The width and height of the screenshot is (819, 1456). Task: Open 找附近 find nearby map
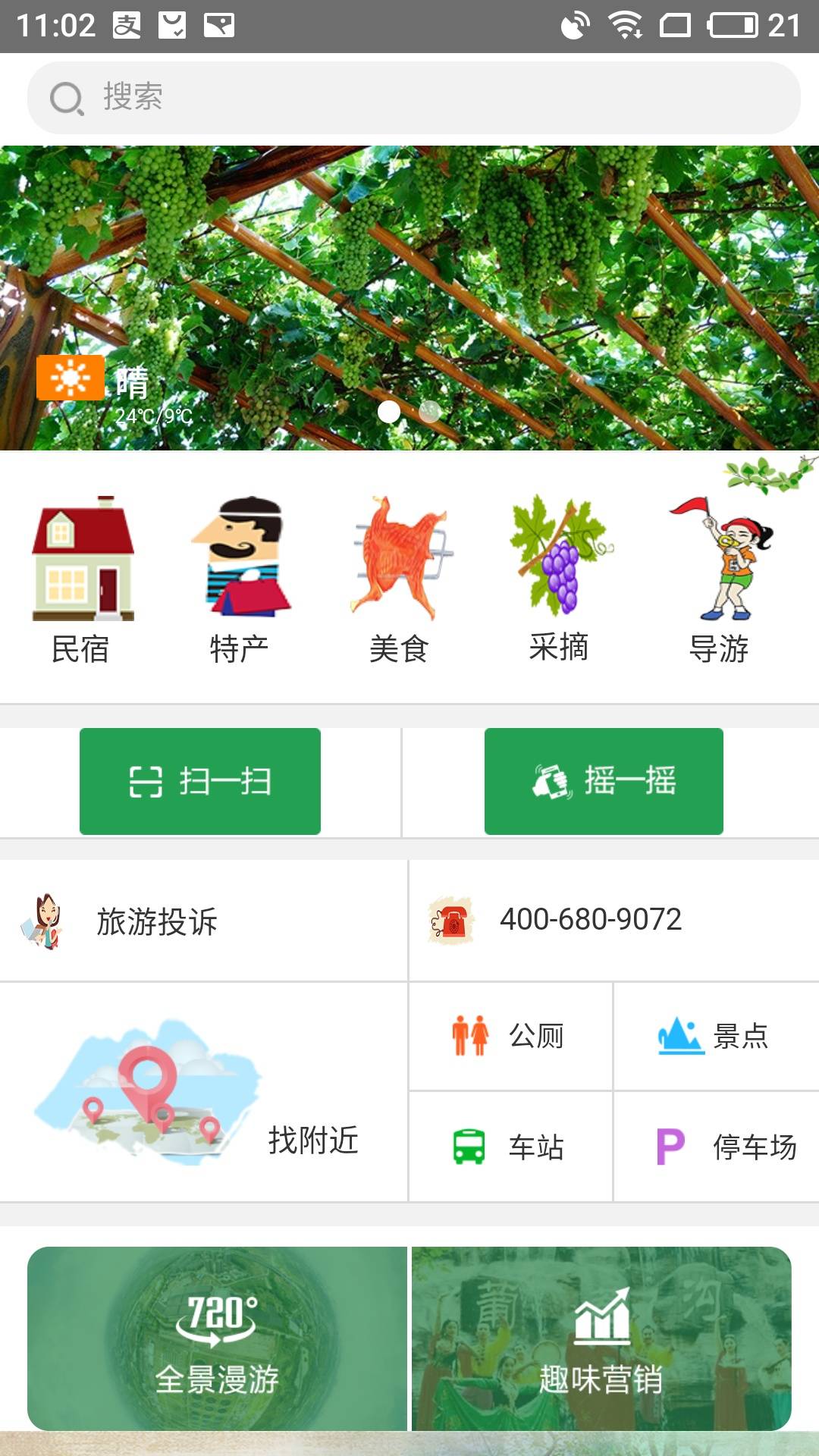coord(203,1094)
